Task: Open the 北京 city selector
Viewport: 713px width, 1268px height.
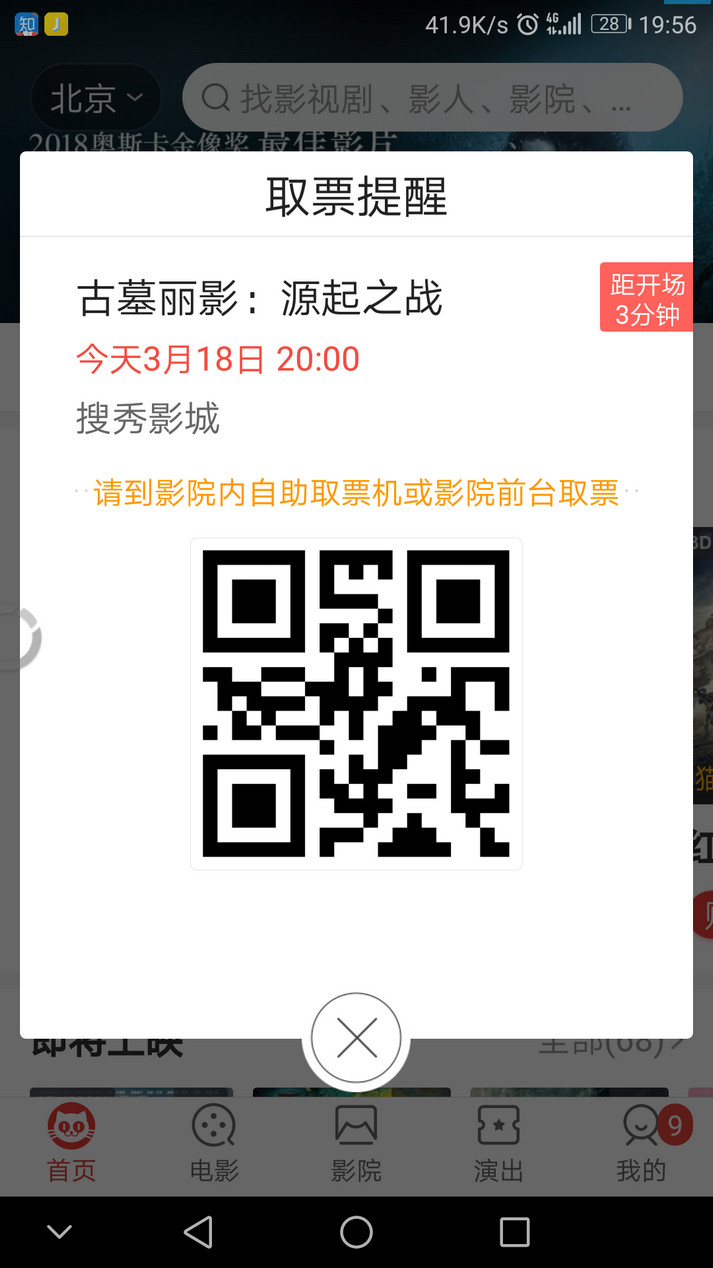Action: pyautogui.click(x=96, y=99)
